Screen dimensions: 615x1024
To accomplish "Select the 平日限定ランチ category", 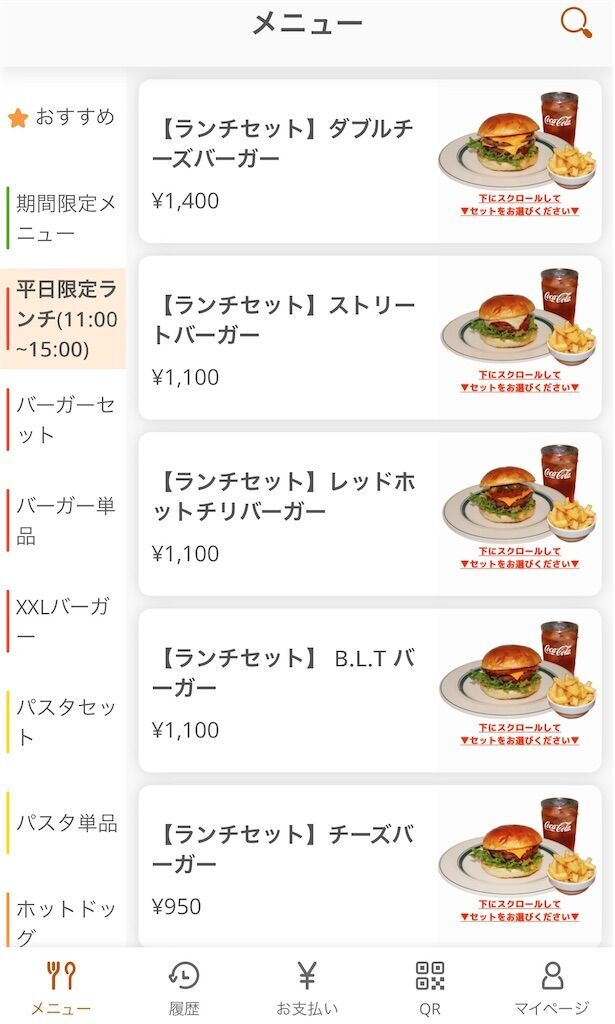I will click(65, 319).
